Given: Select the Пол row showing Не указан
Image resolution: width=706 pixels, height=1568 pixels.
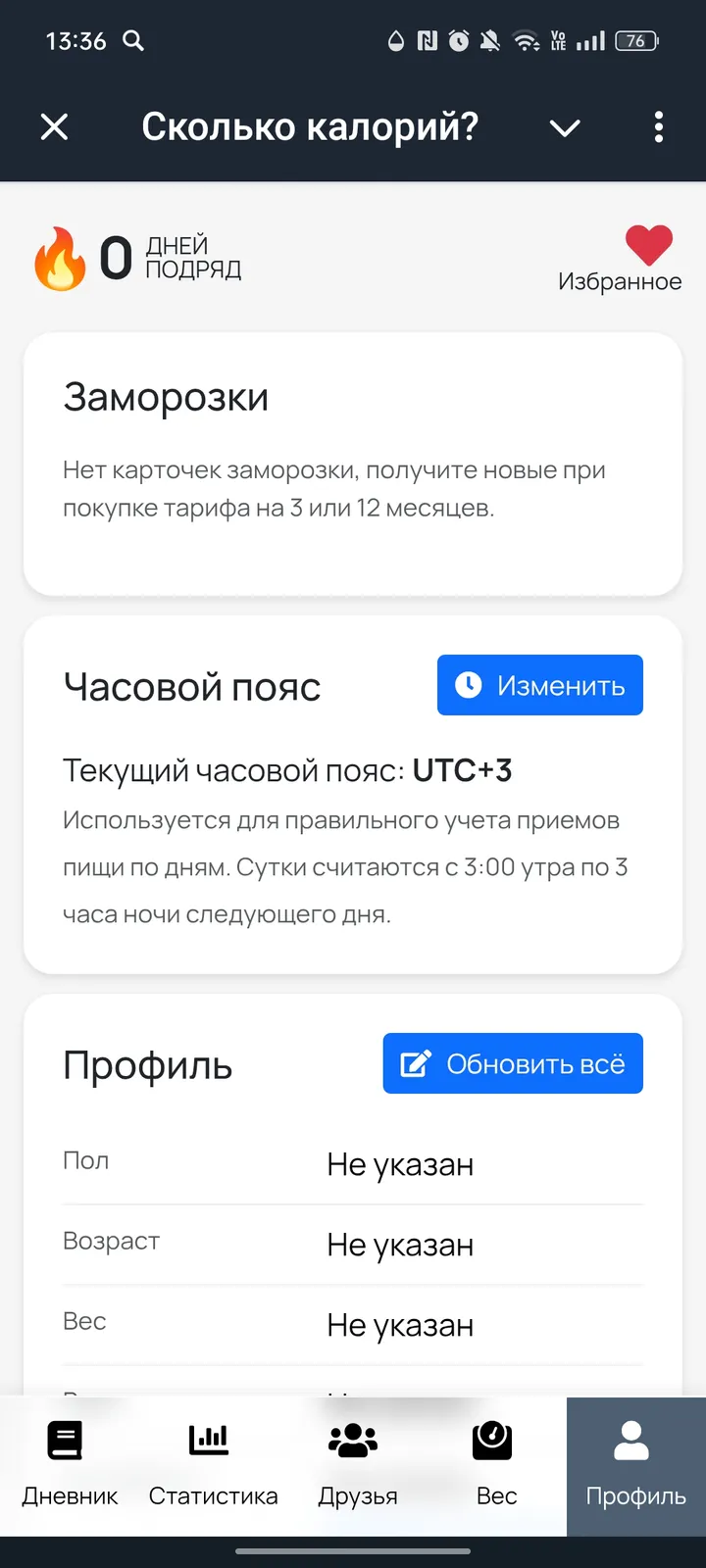Looking at the screenshot, I should click(353, 1163).
